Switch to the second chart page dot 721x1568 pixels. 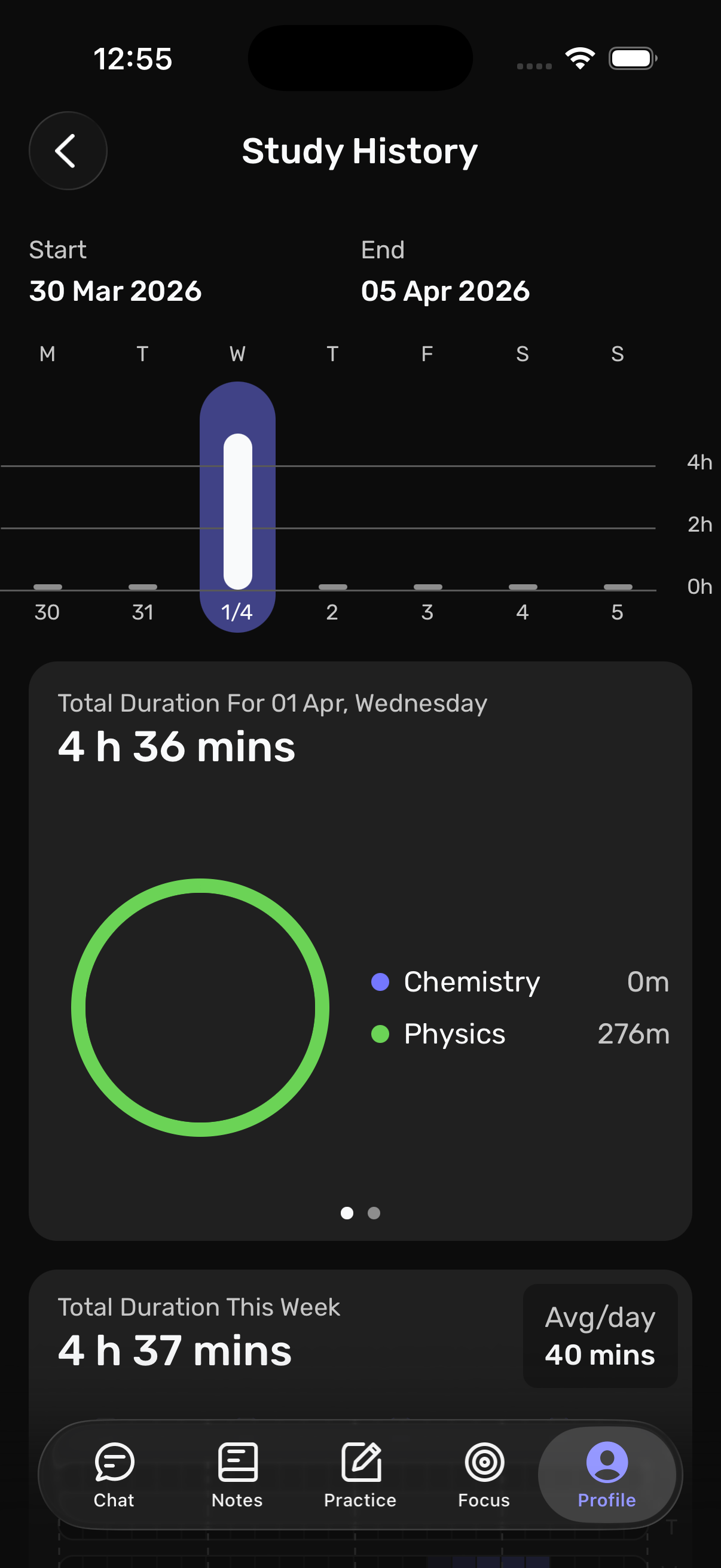[x=374, y=1213]
